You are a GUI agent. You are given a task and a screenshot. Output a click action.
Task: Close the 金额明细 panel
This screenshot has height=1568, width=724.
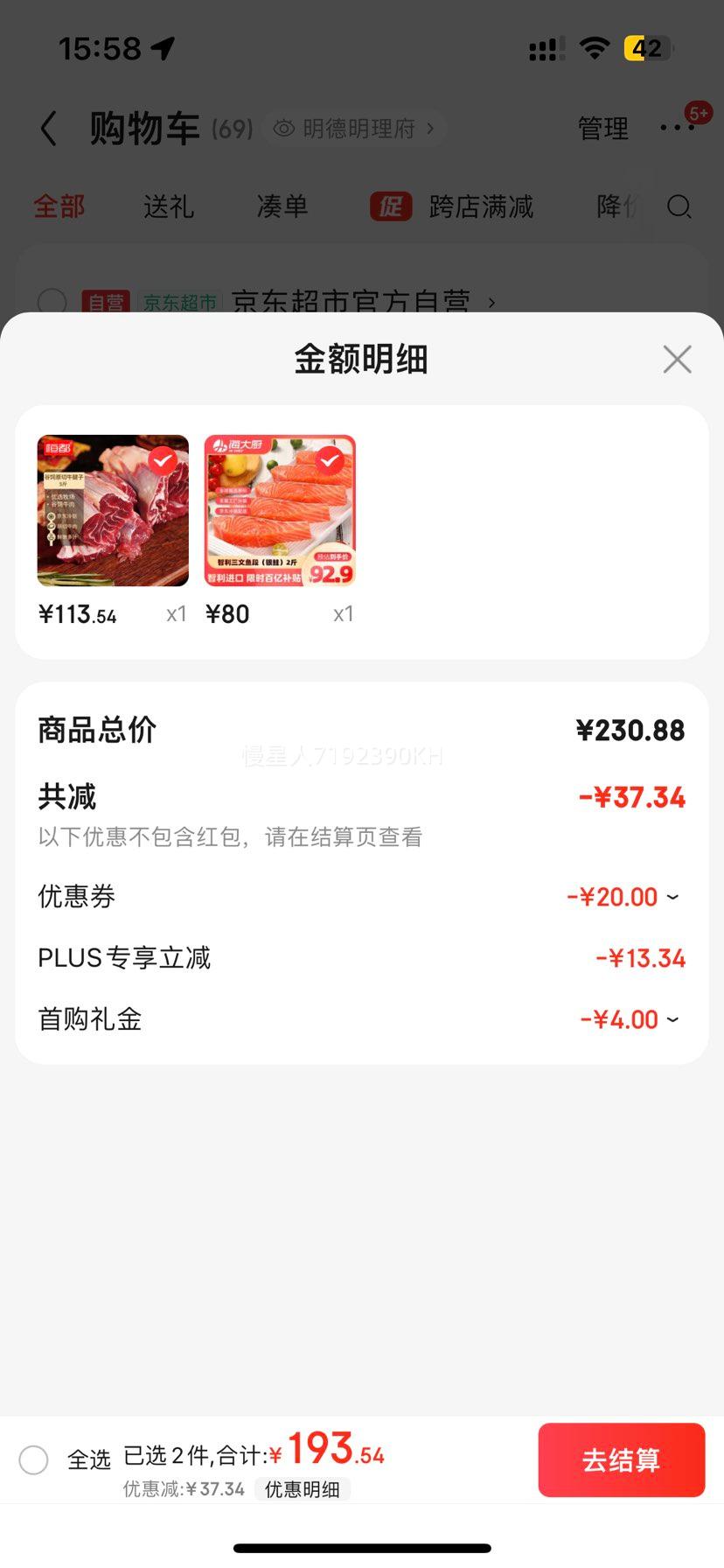(677, 359)
